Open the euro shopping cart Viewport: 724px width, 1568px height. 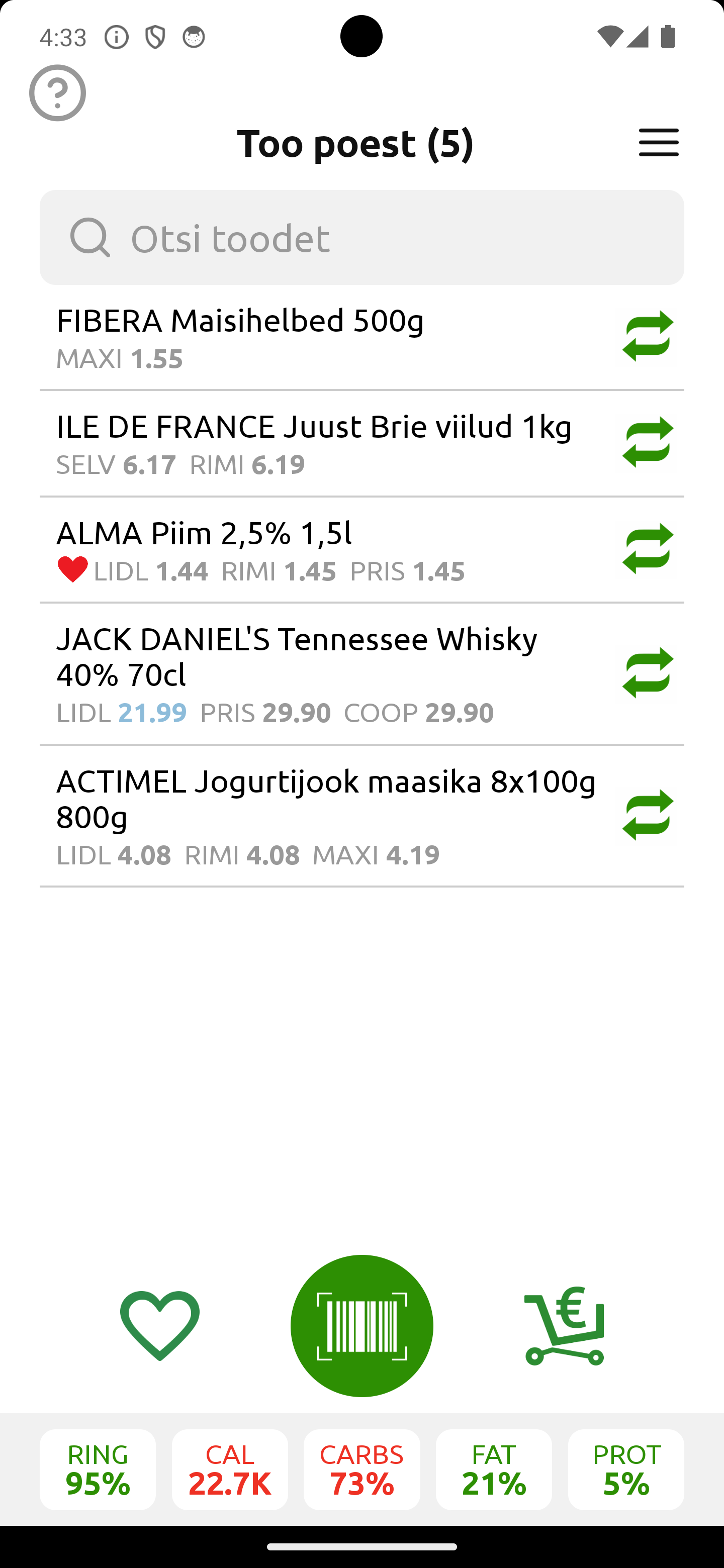[565, 1326]
